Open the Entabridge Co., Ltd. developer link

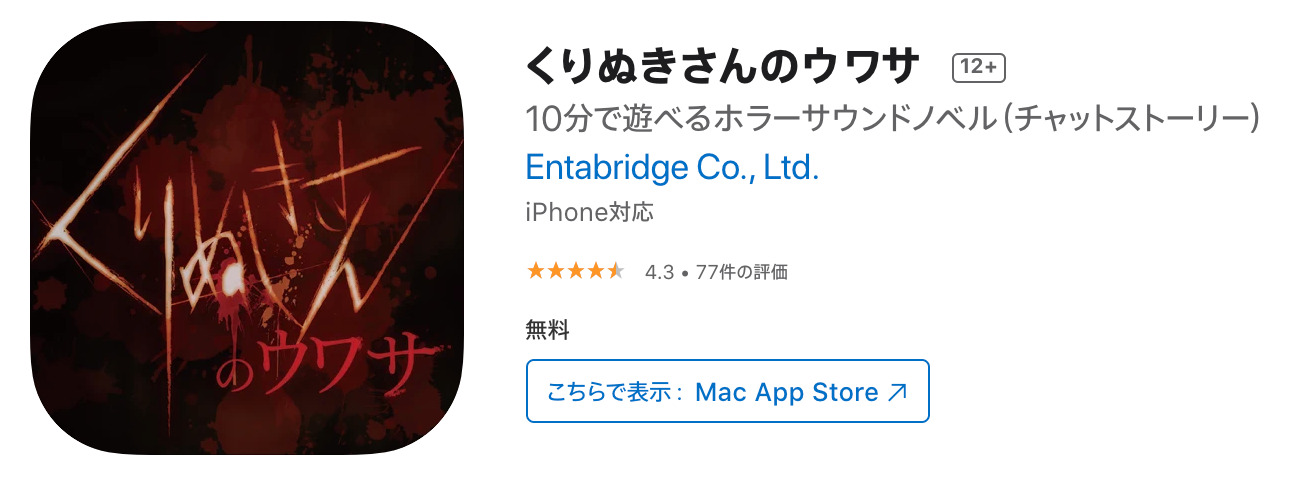pyautogui.click(x=672, y=167)
